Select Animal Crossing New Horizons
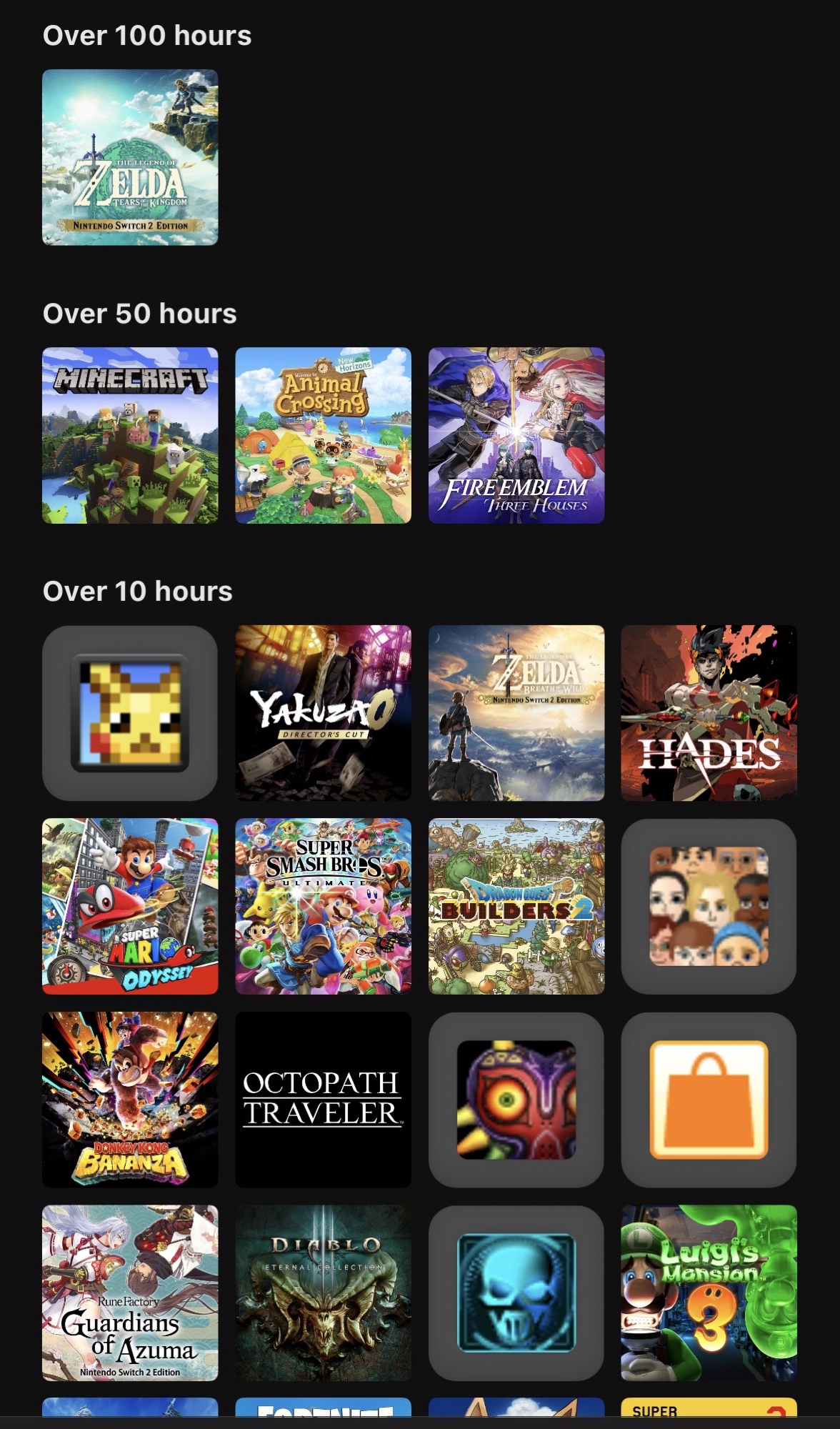The width and height of the screenshot is (840, 1429). [323, 435]
